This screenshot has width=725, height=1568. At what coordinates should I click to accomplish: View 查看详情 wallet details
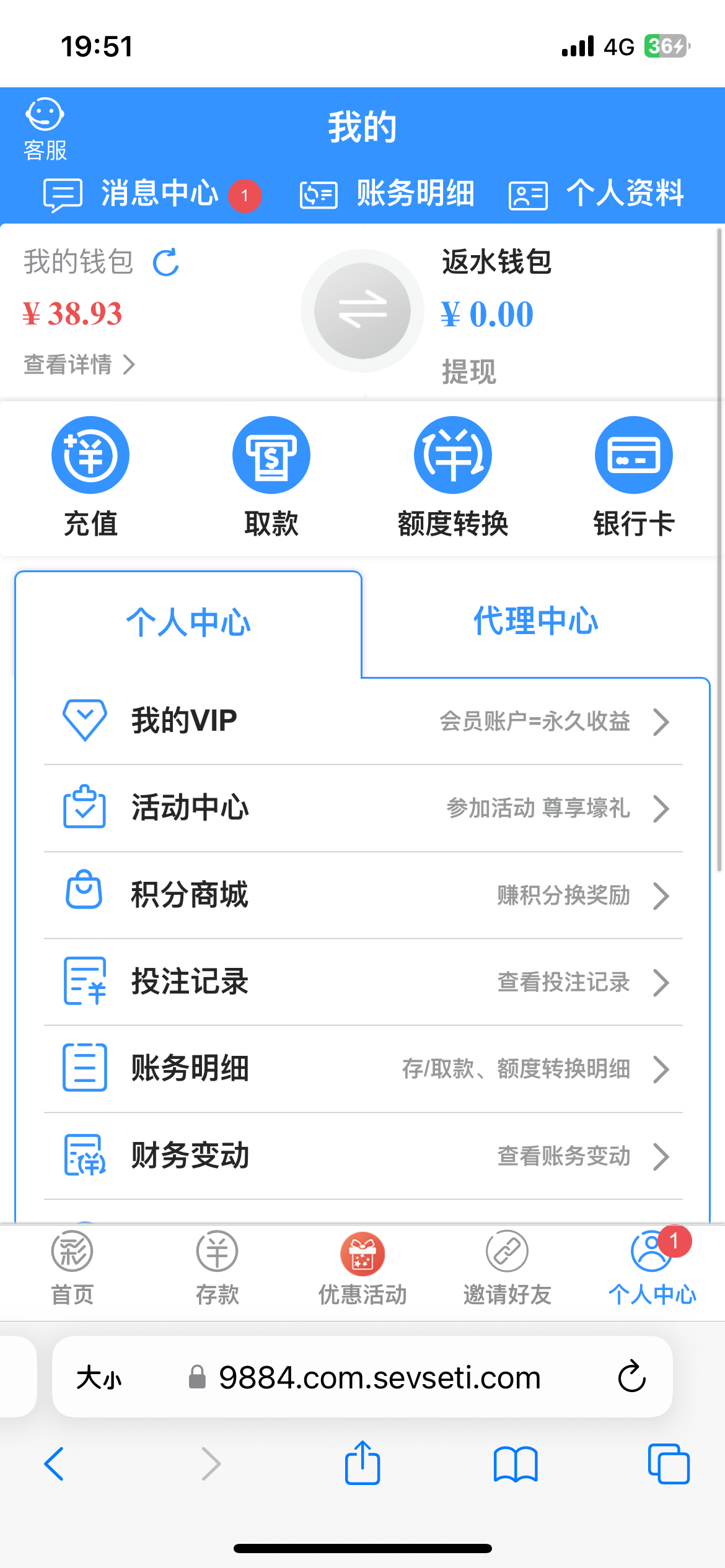pyautogui.click(x=79, y=365)
